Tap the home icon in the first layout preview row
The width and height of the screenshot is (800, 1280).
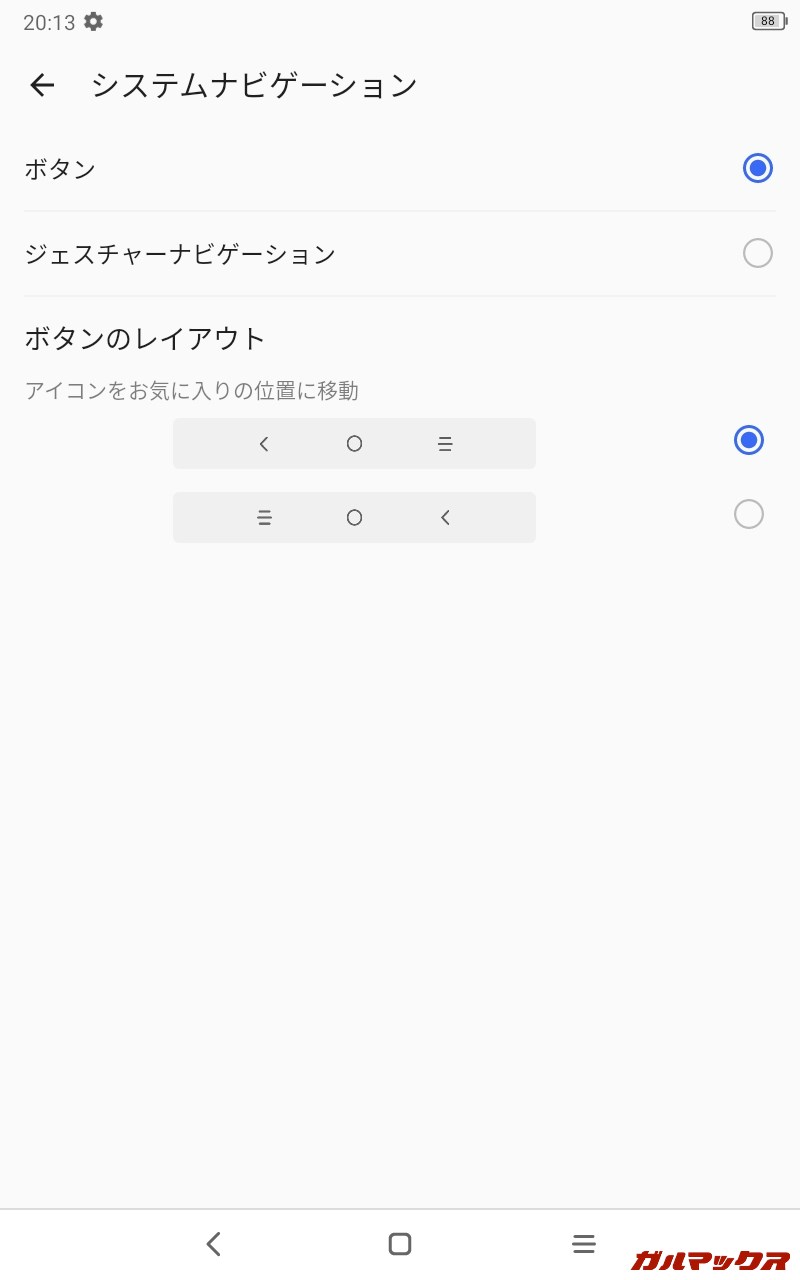354,443
